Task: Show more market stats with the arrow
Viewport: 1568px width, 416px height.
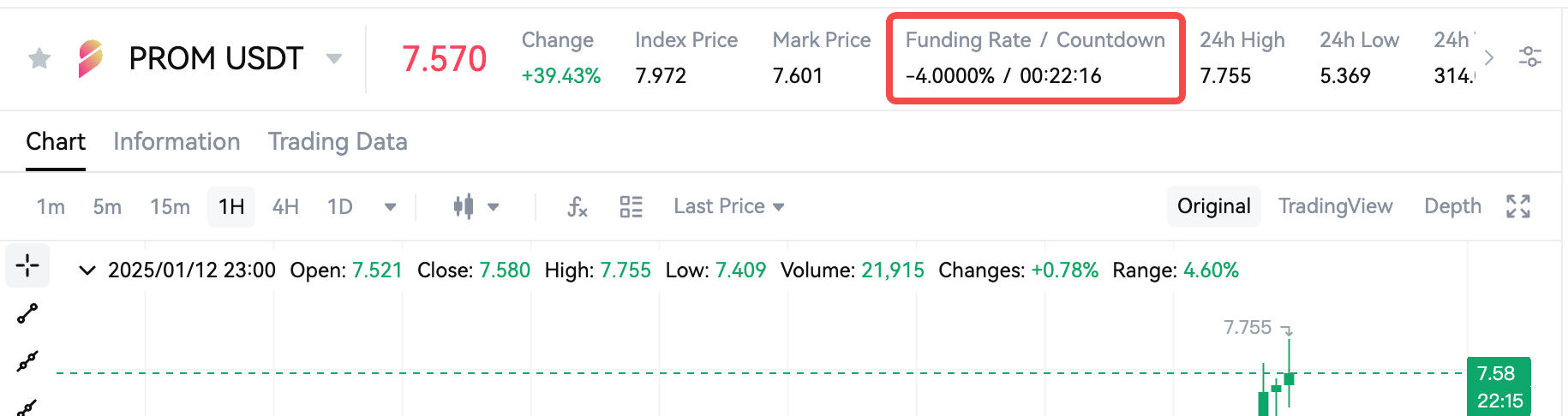Action: tap(1489, 57)
